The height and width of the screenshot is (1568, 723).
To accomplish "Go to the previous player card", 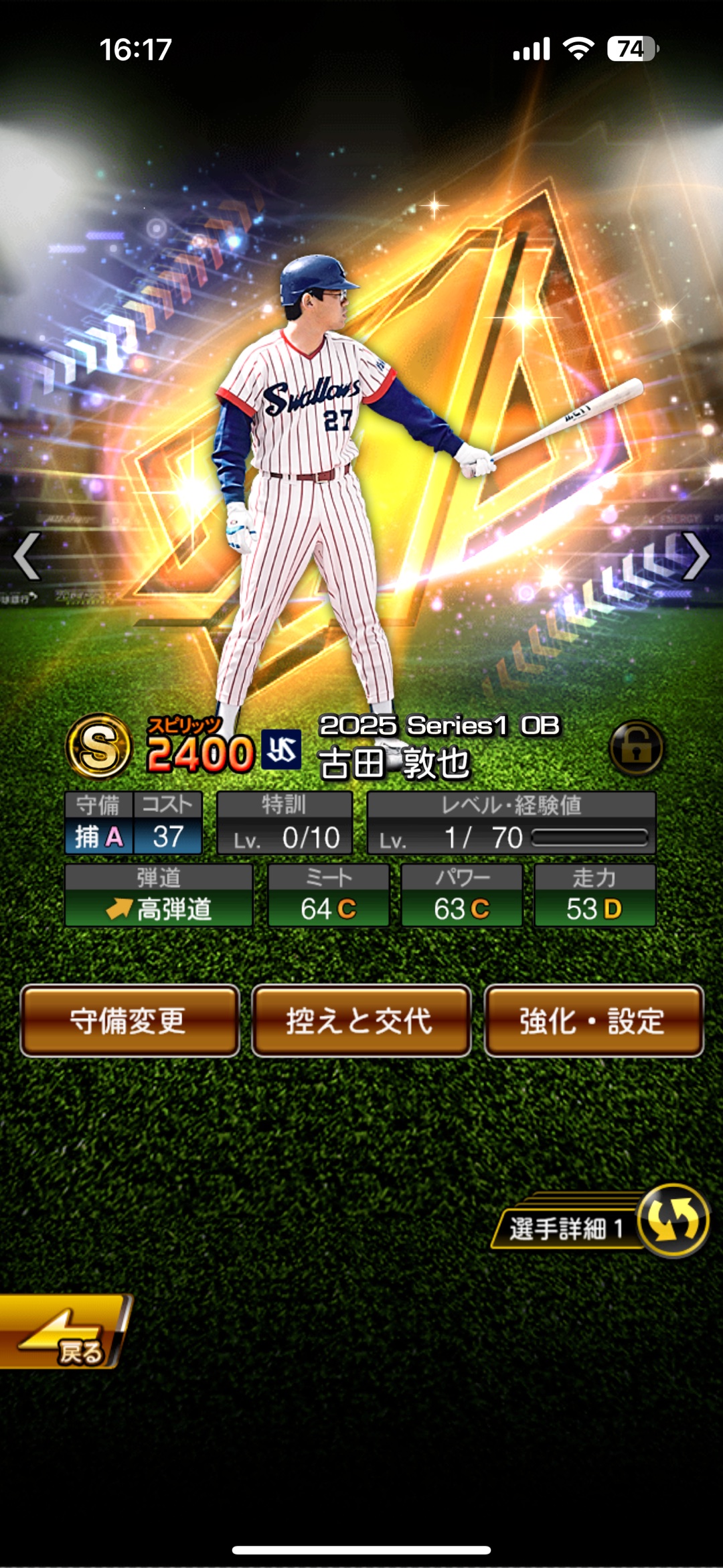I will click(27, 556).
